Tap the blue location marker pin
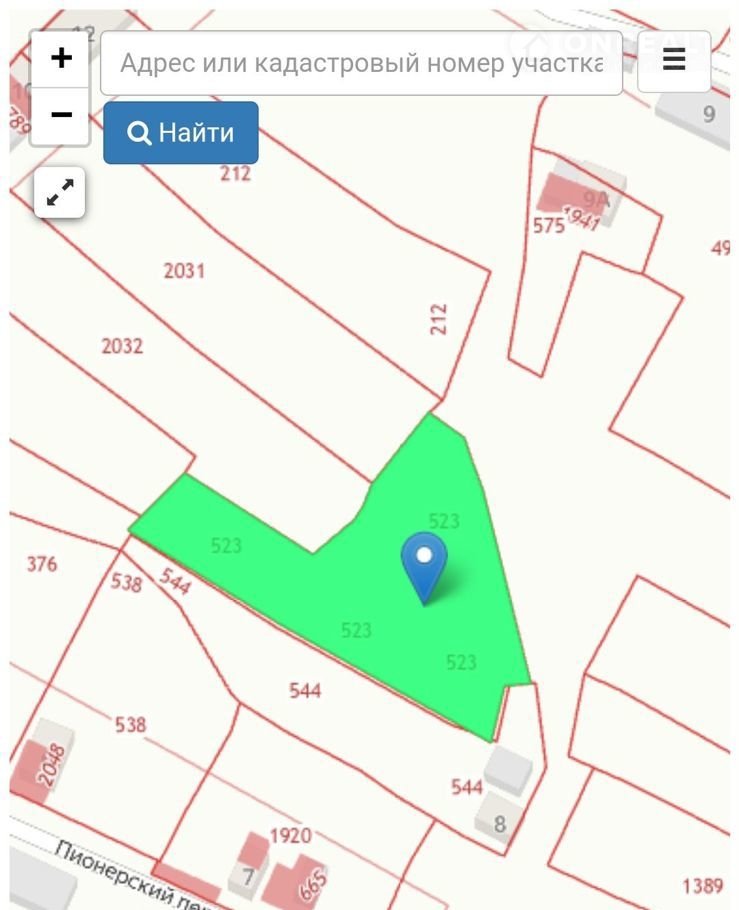This screenshot has height=910, width=739. (x=424, y=563)
